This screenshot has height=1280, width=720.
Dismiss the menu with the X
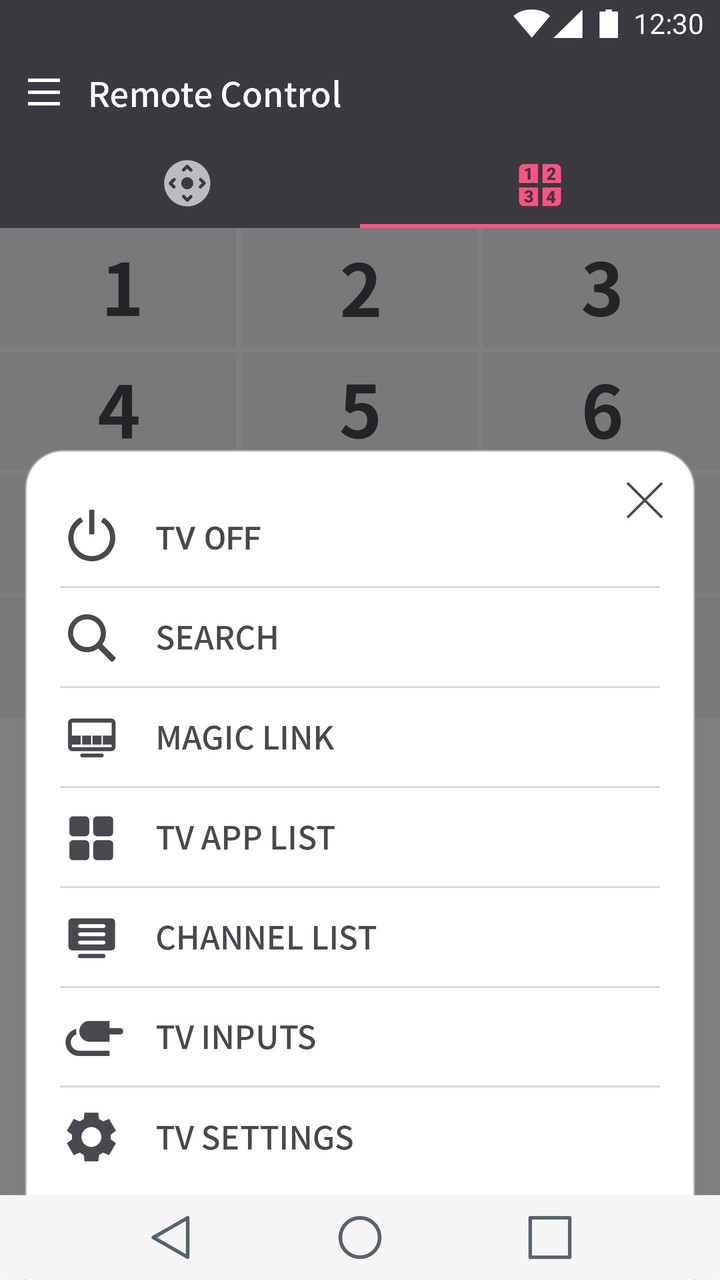pyautogui.click(x=644, y=500)
